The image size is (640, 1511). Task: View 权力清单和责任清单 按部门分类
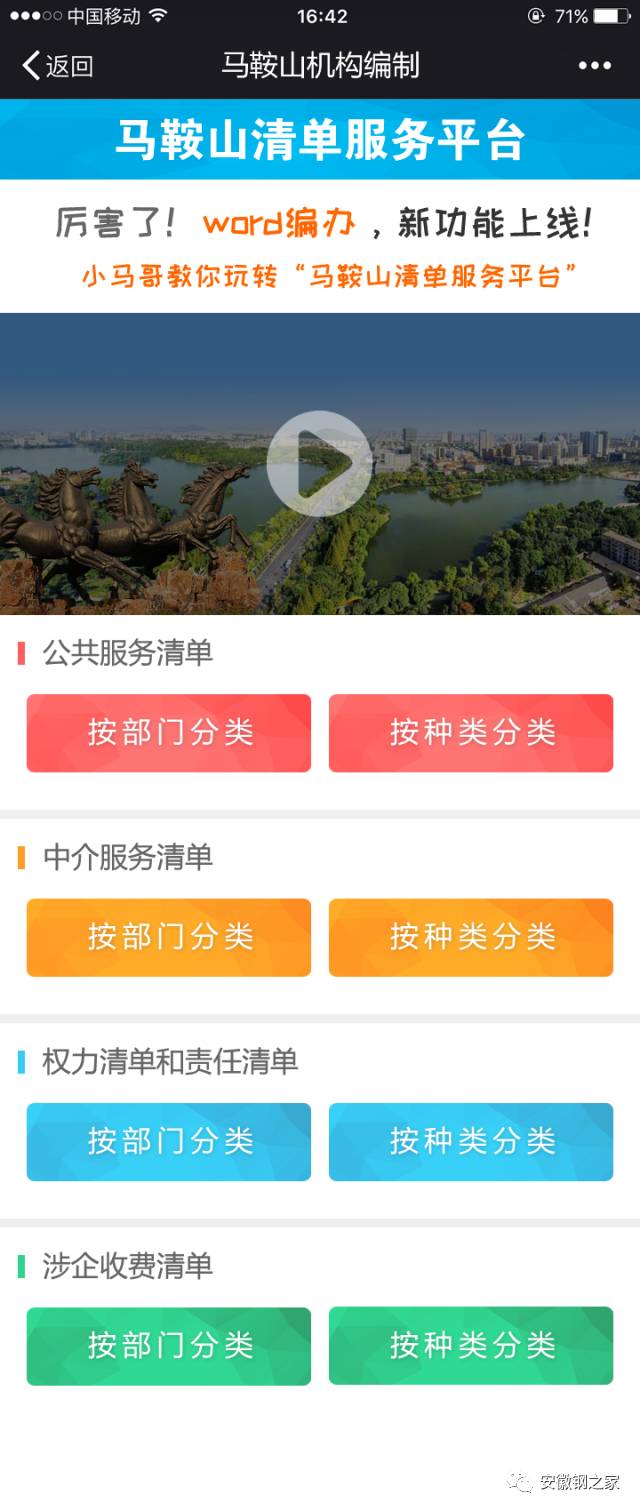(x=169, y=1141)
